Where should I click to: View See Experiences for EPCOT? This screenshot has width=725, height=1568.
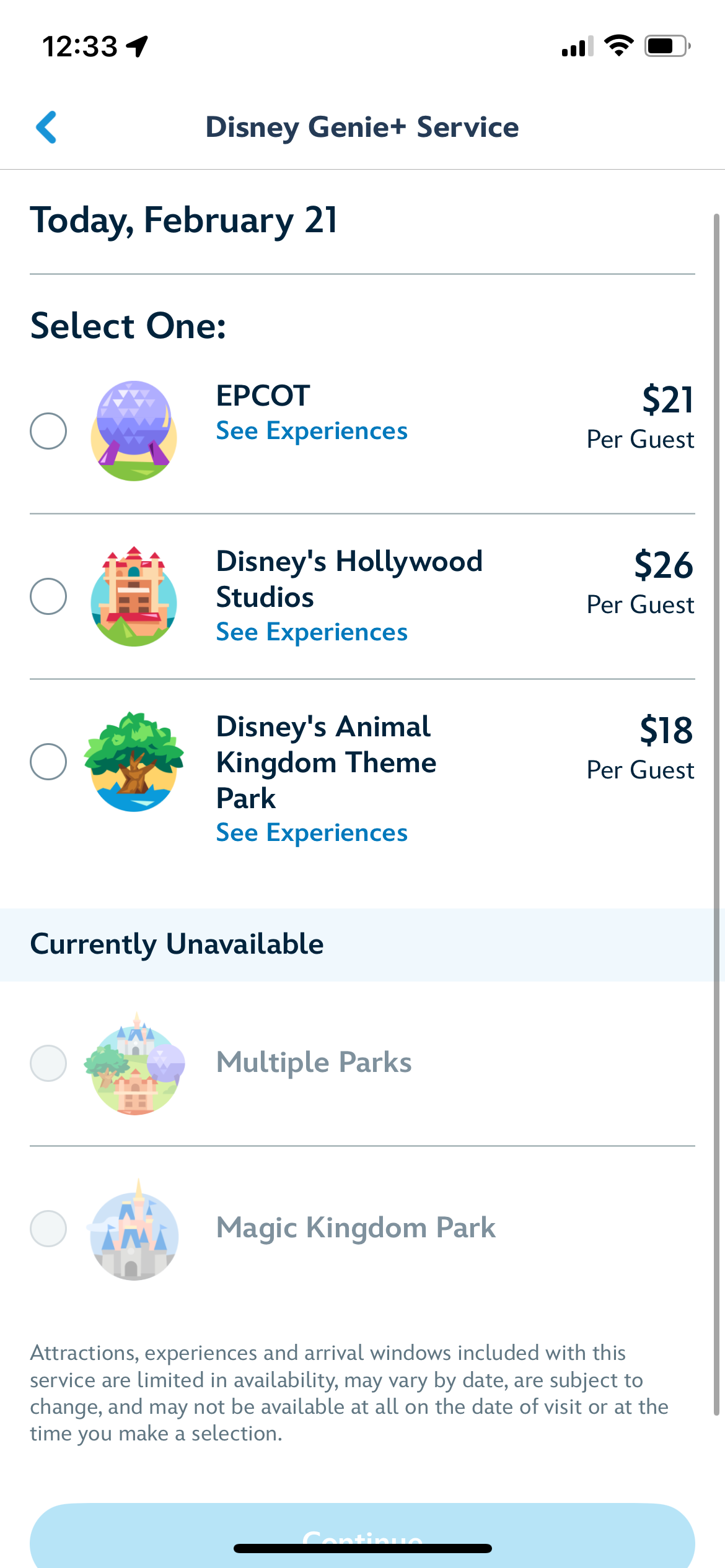tap(312, 431)
